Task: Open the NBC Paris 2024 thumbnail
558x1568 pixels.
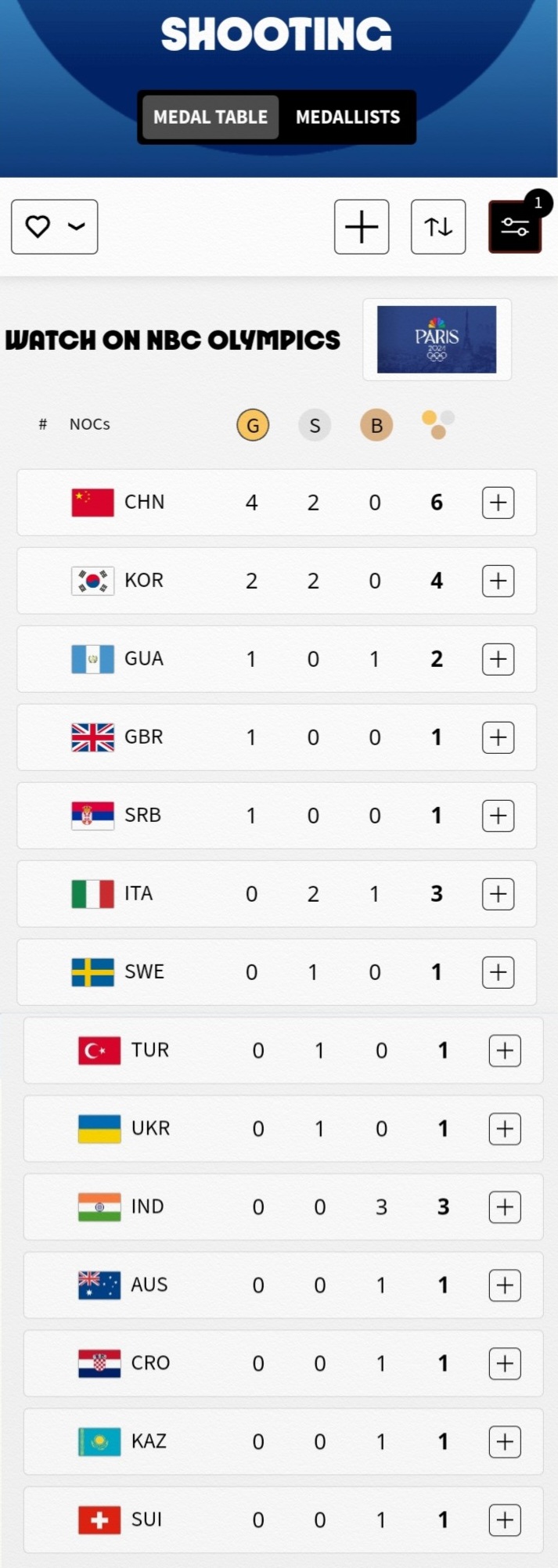Action: (x=437, y=339)
